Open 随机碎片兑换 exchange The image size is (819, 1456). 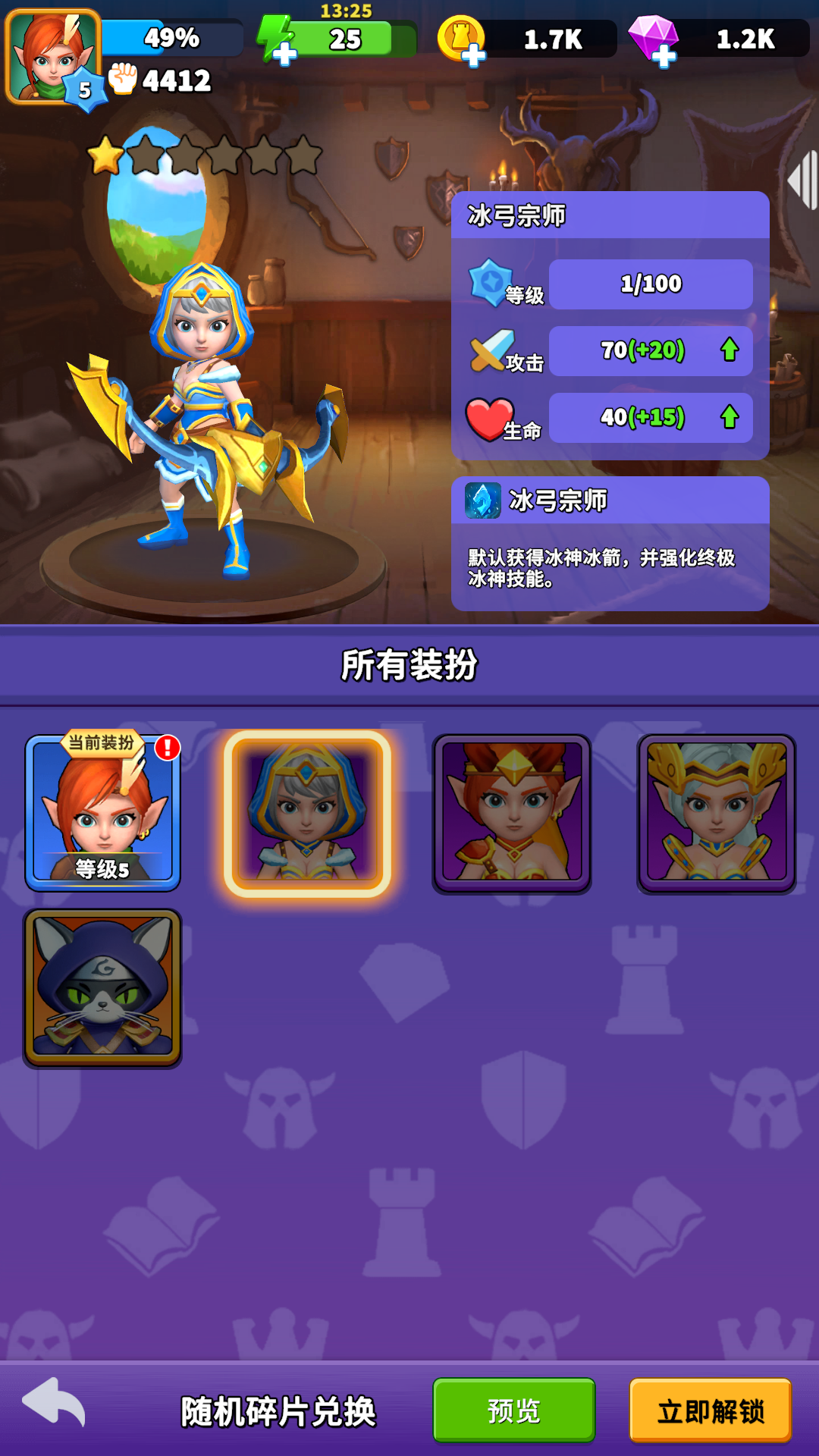point(278,1412)
